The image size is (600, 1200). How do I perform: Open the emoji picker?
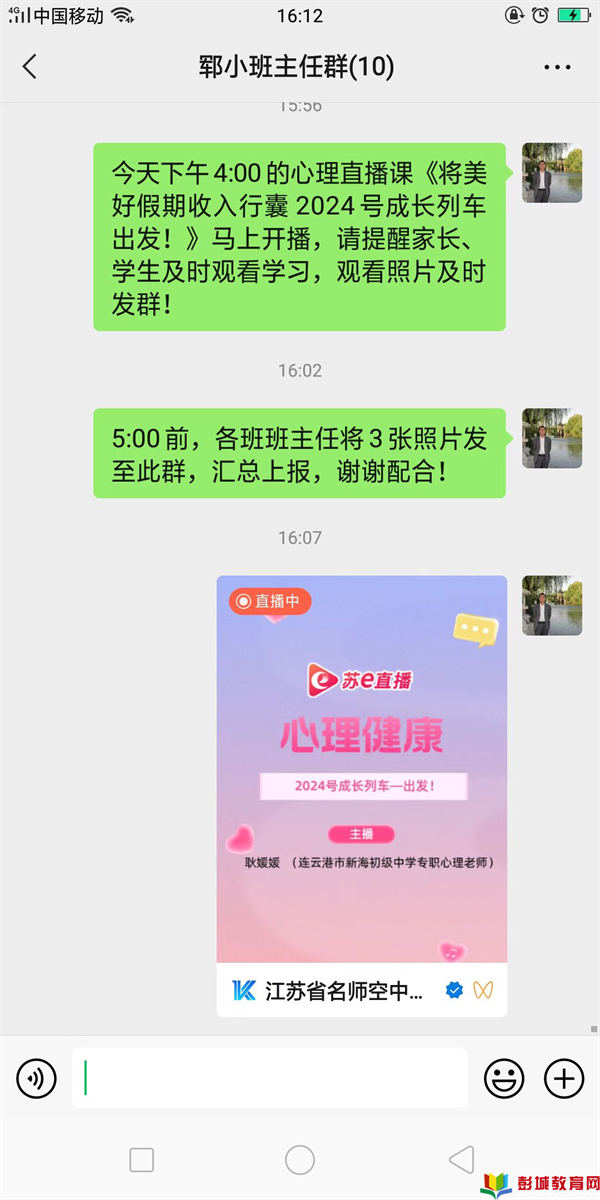(x=504, y=1078)
